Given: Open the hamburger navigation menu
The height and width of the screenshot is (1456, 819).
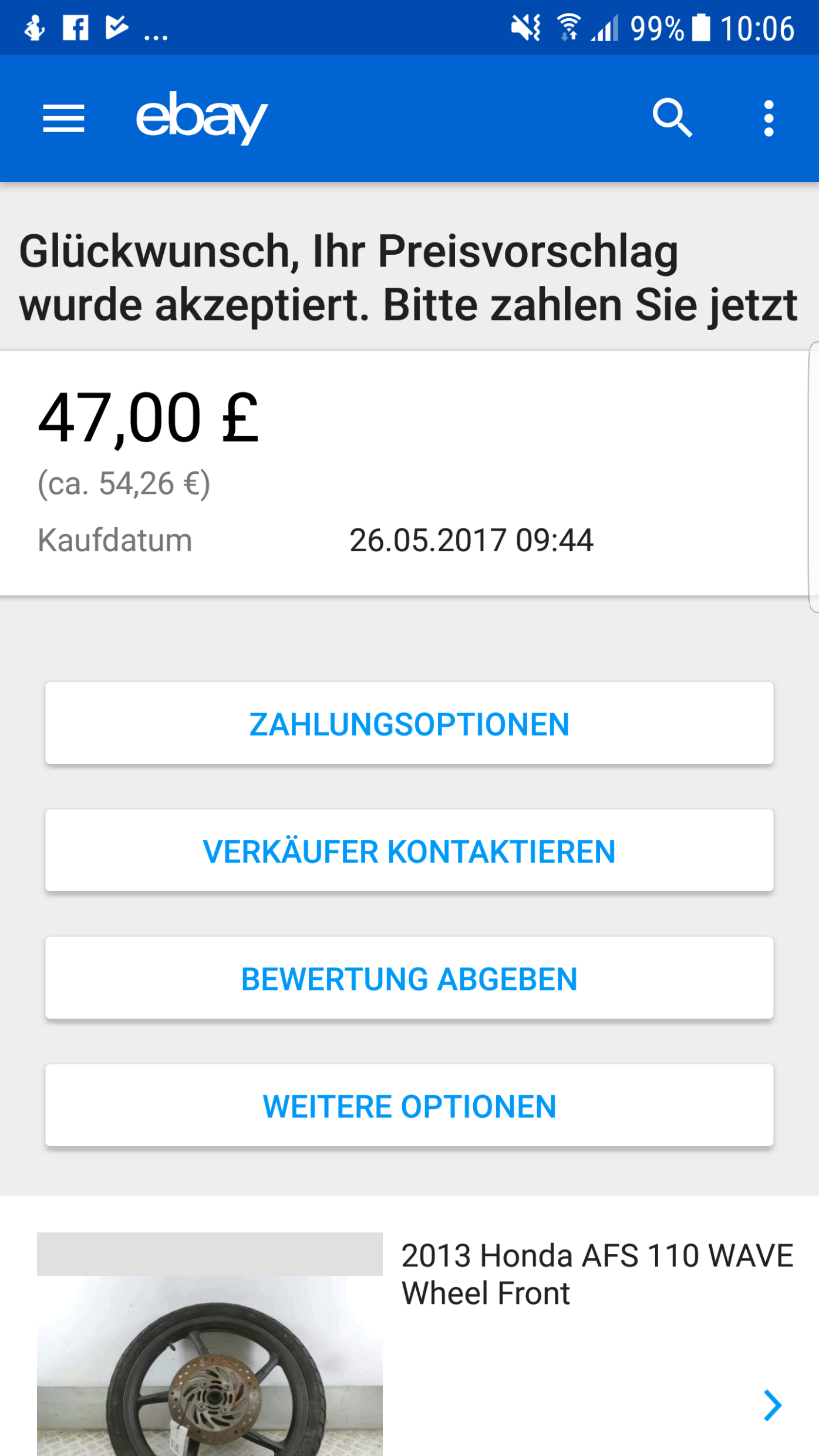Looking at the screenshot, I should click(x=63, y=119).
